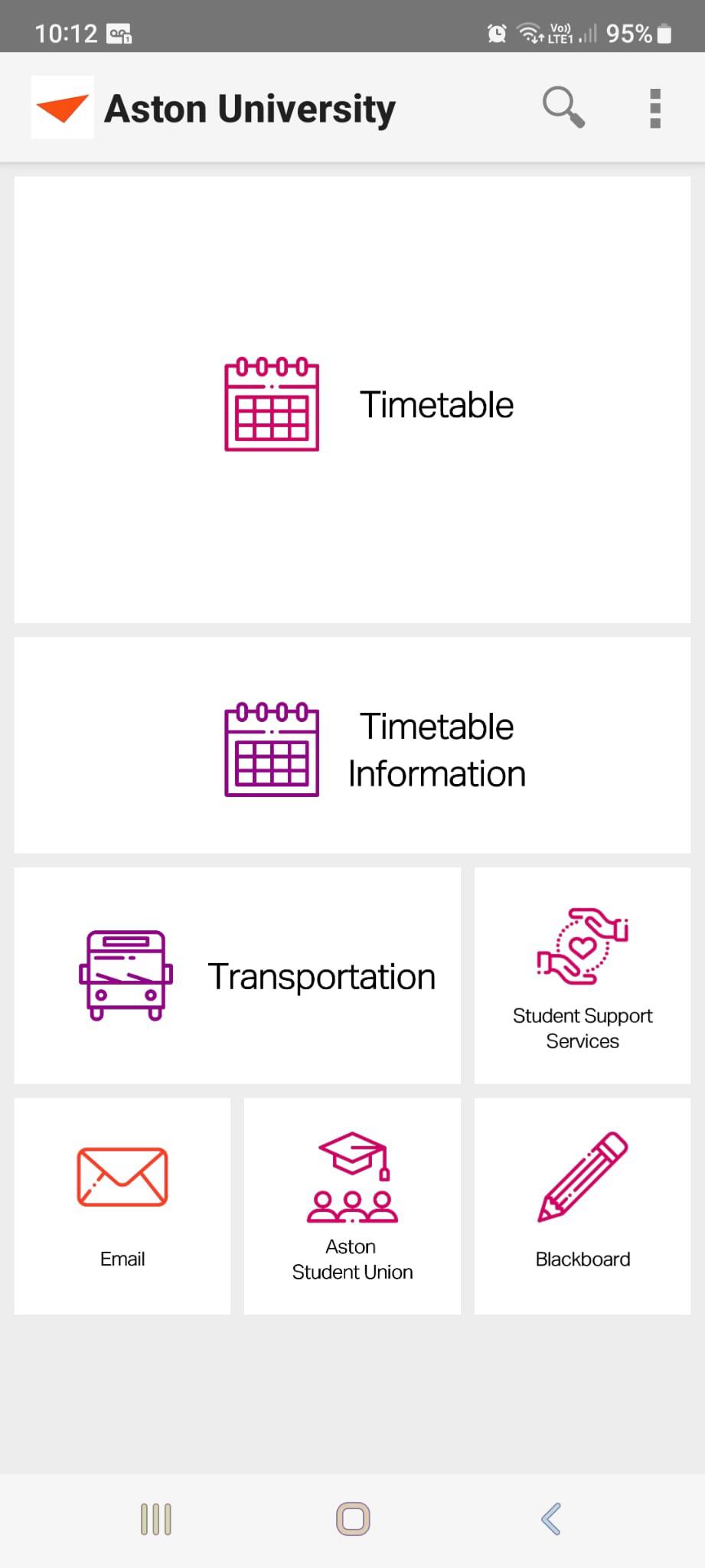705x1568 pixels.
Task: Open the Blackboard tile
Action: [x=582, y=1206]
